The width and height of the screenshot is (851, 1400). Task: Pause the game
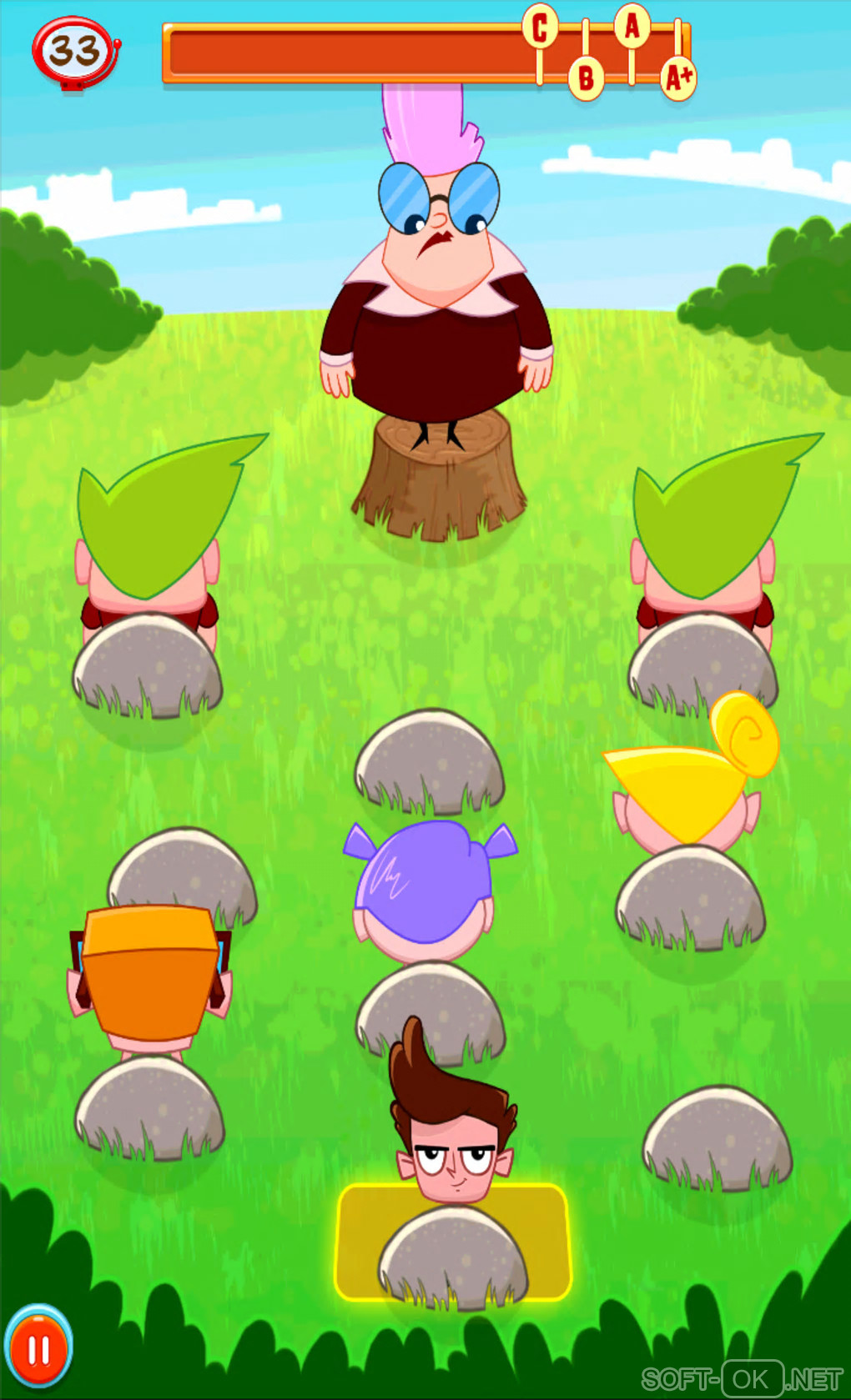pos(38,1350)
